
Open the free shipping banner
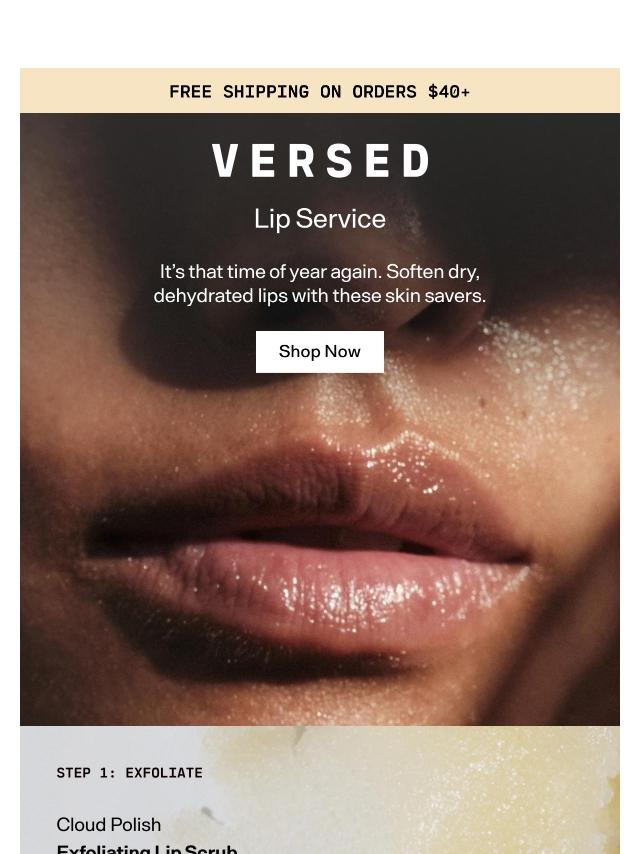pyautogui.click(x=320, y=91)
